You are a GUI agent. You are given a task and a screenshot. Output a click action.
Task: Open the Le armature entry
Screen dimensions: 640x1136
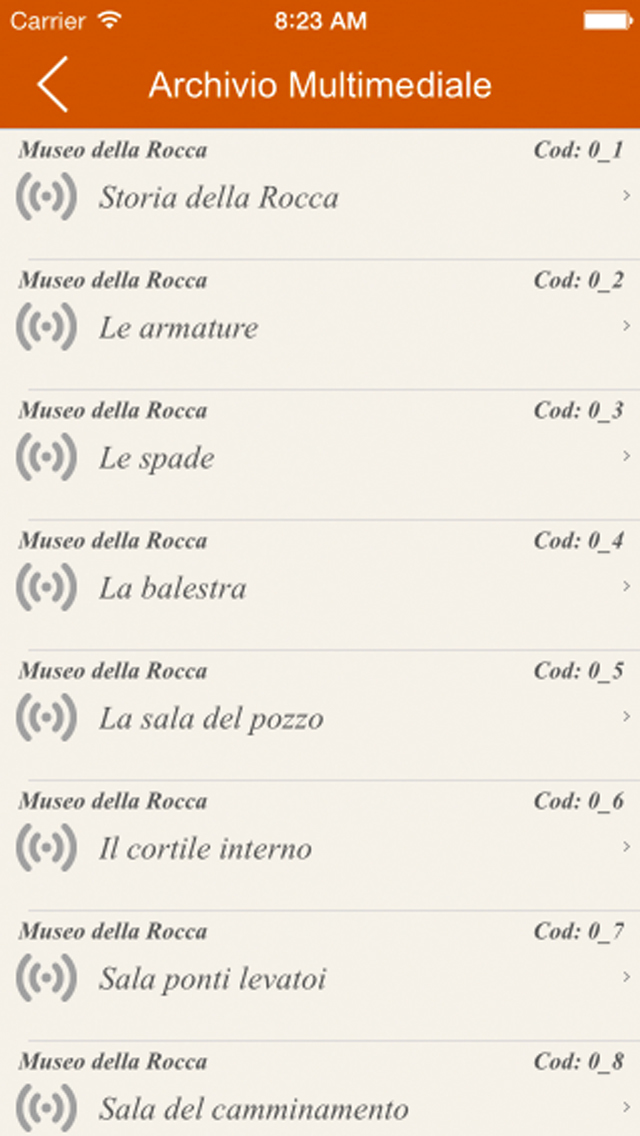[x=320, y=325]
